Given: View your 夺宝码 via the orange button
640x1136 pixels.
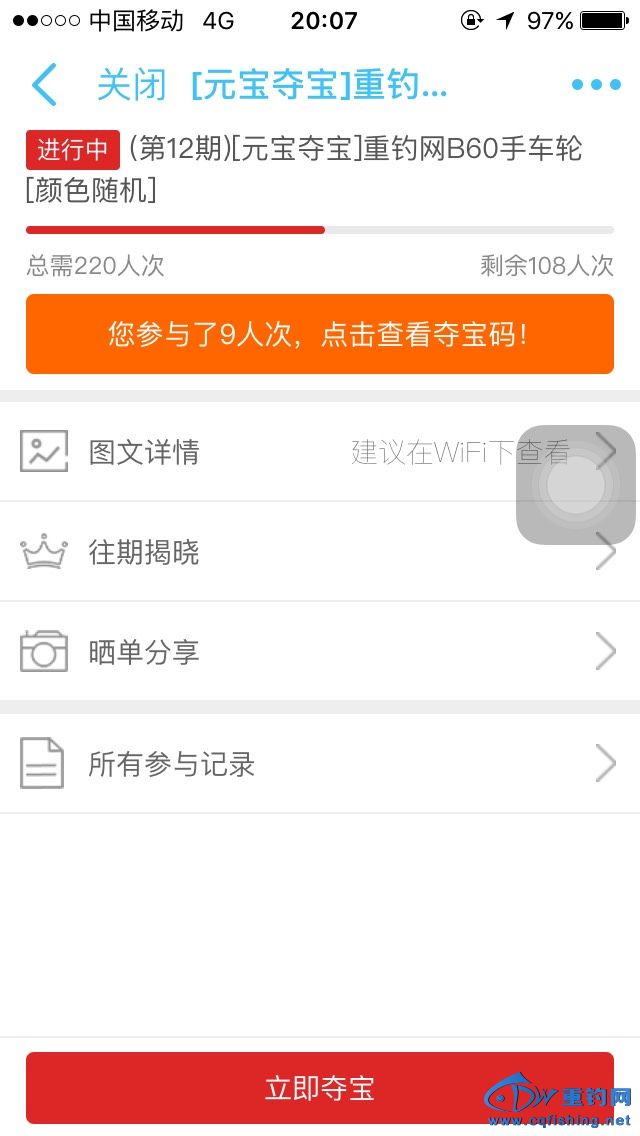Looking at the screenshot, I should pos(320,334).
